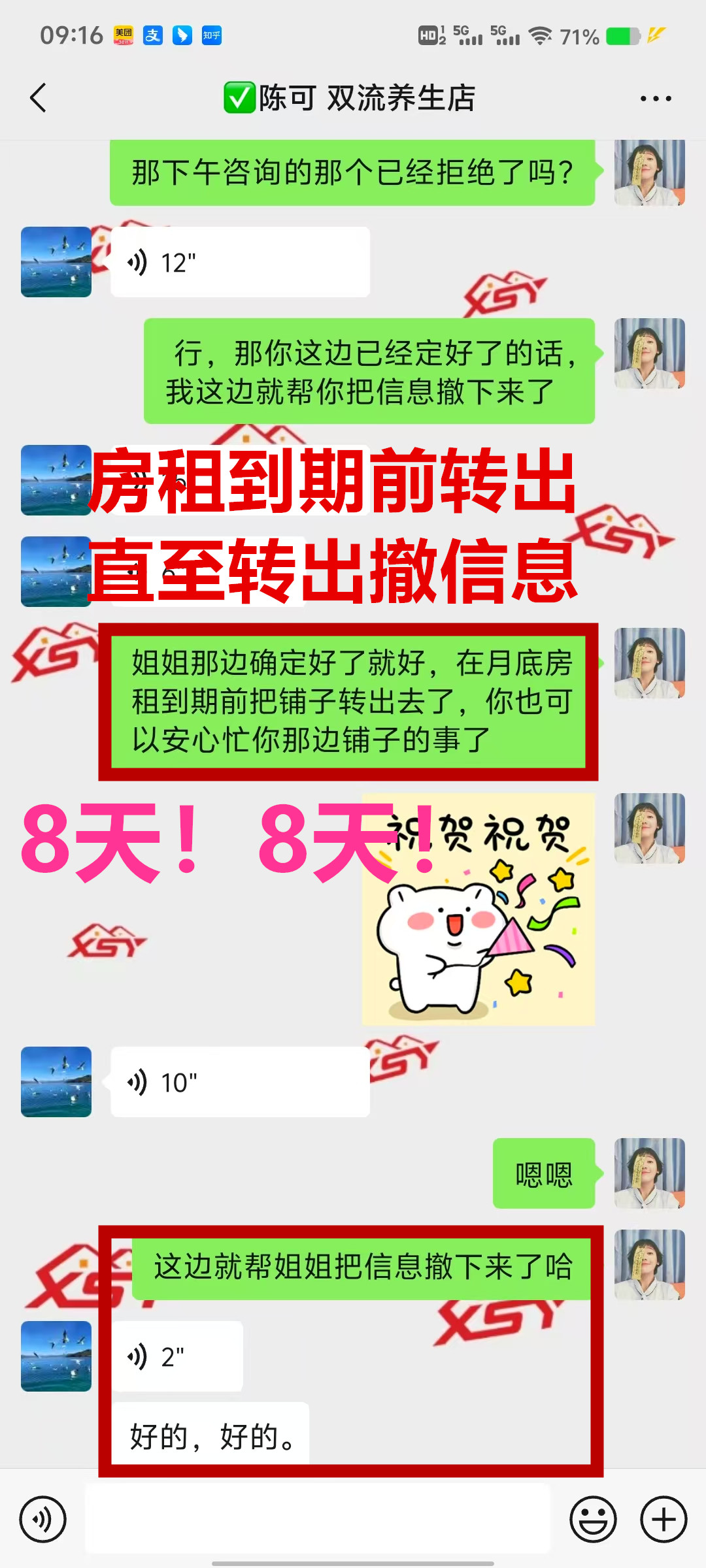The image size is (706, 1568).
Task: Play the 2-second voice message
Action: [176, 1357]
